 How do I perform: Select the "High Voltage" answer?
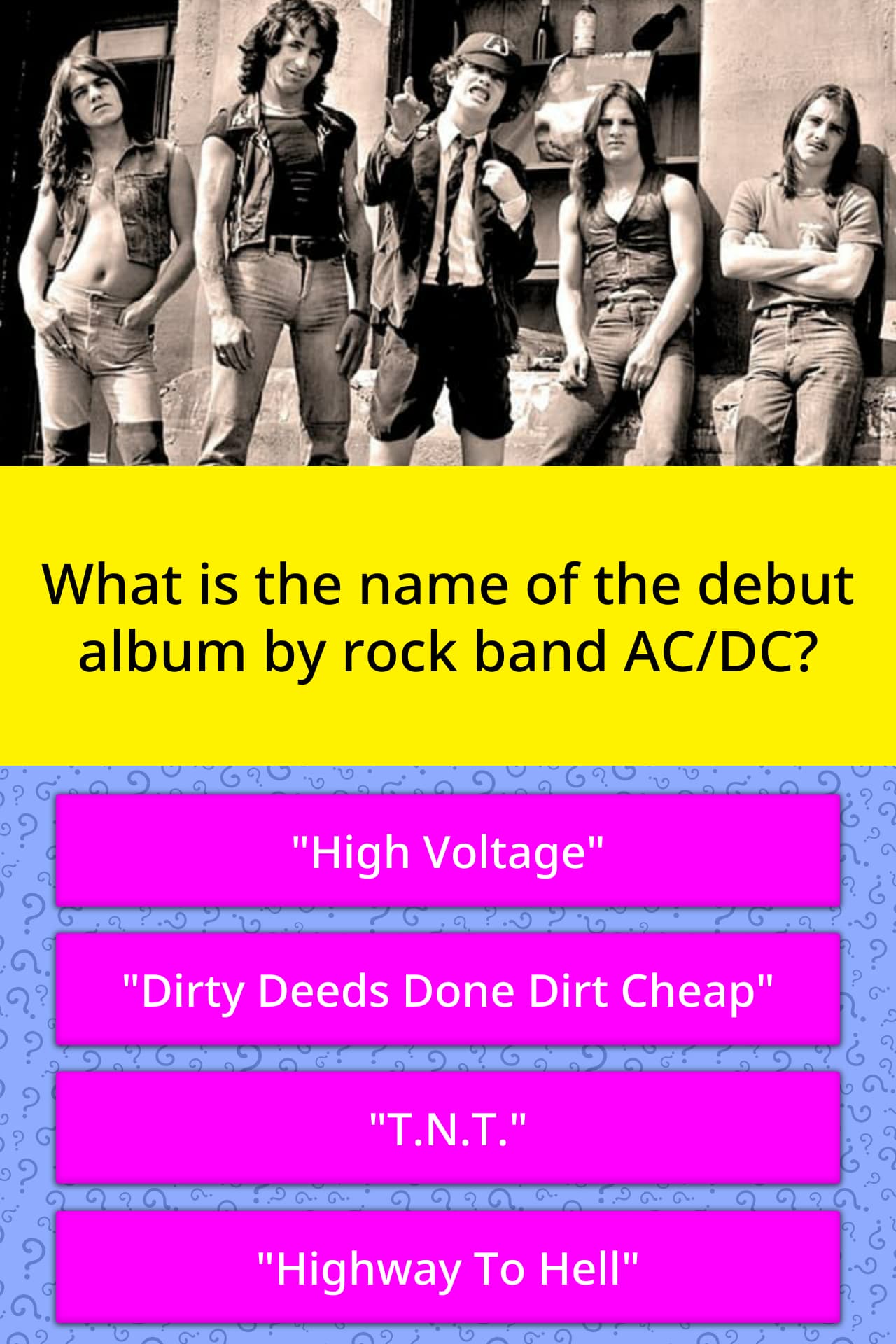(x=448, y=851)
